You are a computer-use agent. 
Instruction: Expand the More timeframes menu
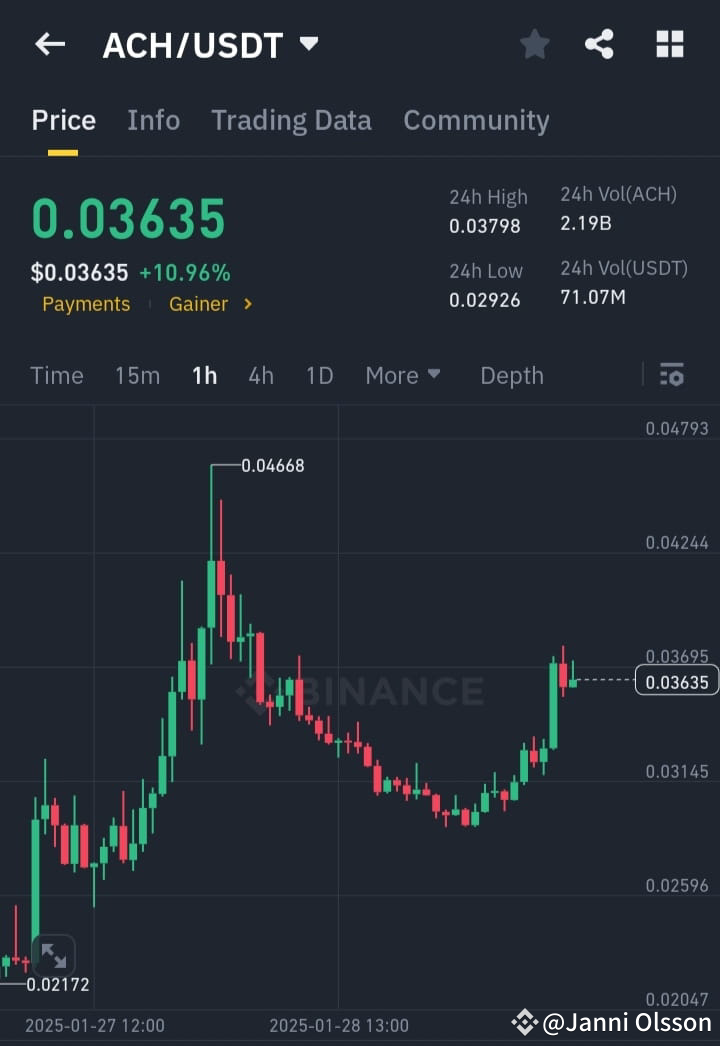[403, 375]
